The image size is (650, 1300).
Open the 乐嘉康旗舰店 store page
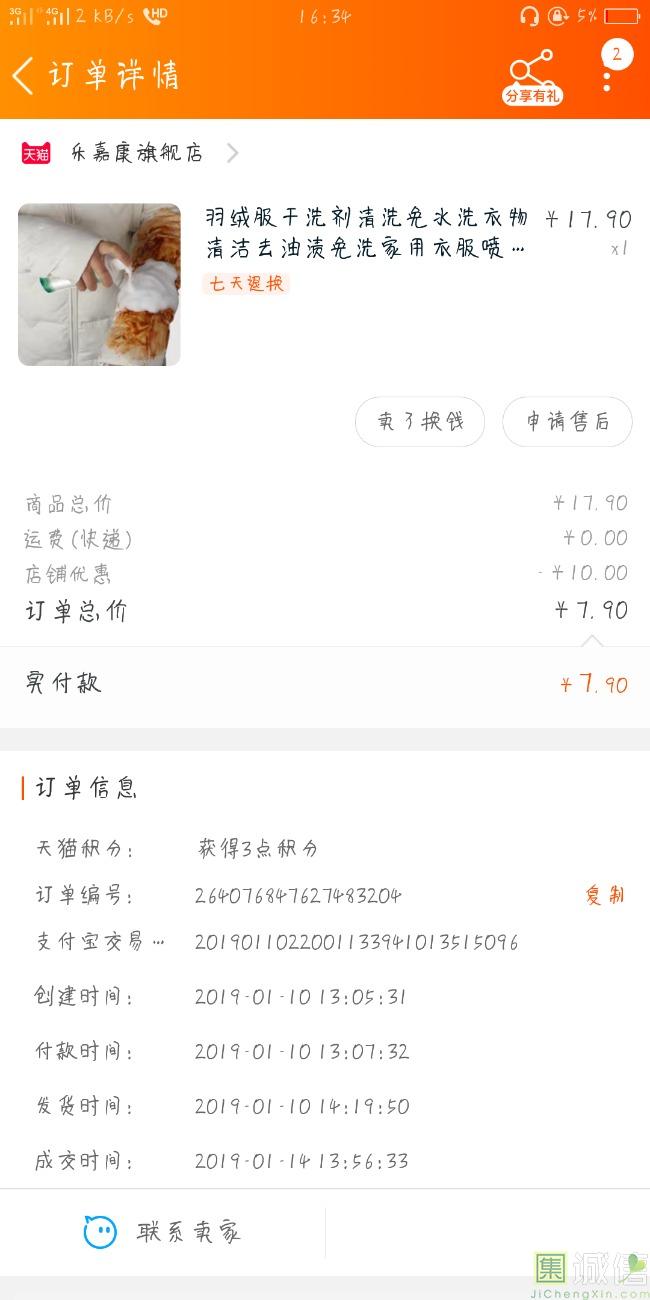point(131,153)
